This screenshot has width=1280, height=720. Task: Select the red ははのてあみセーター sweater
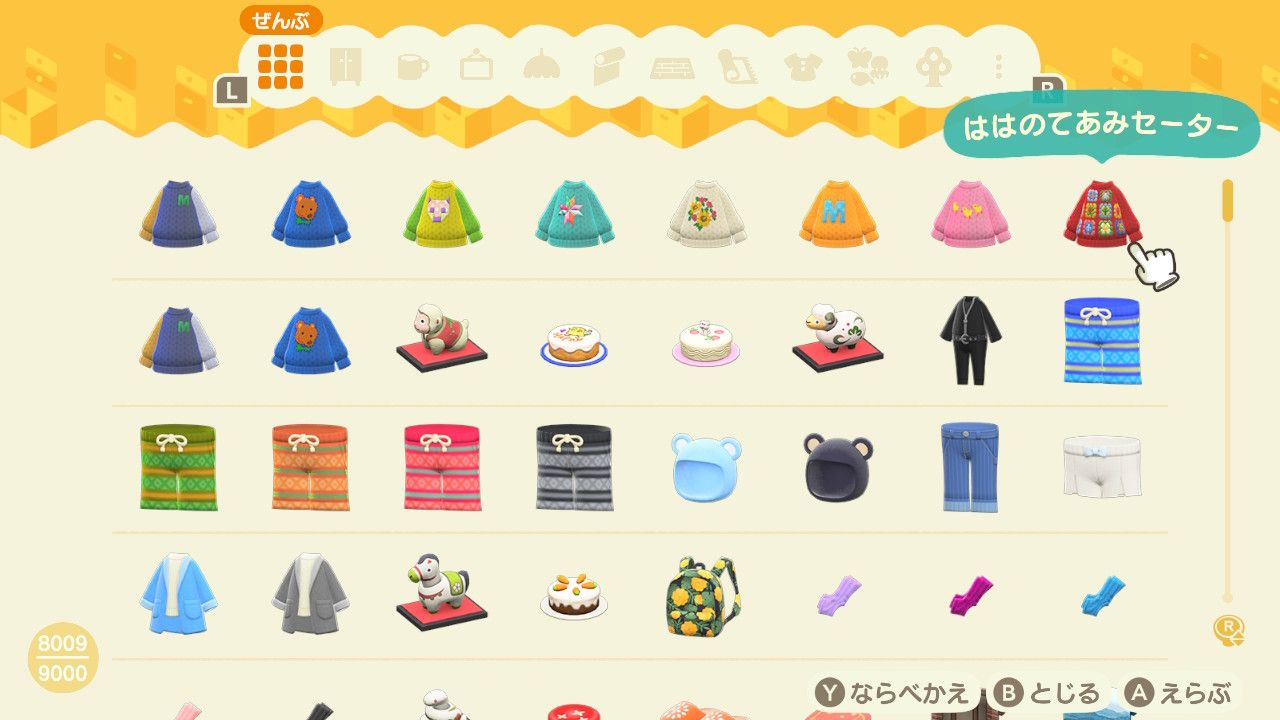pos(1102,213)
